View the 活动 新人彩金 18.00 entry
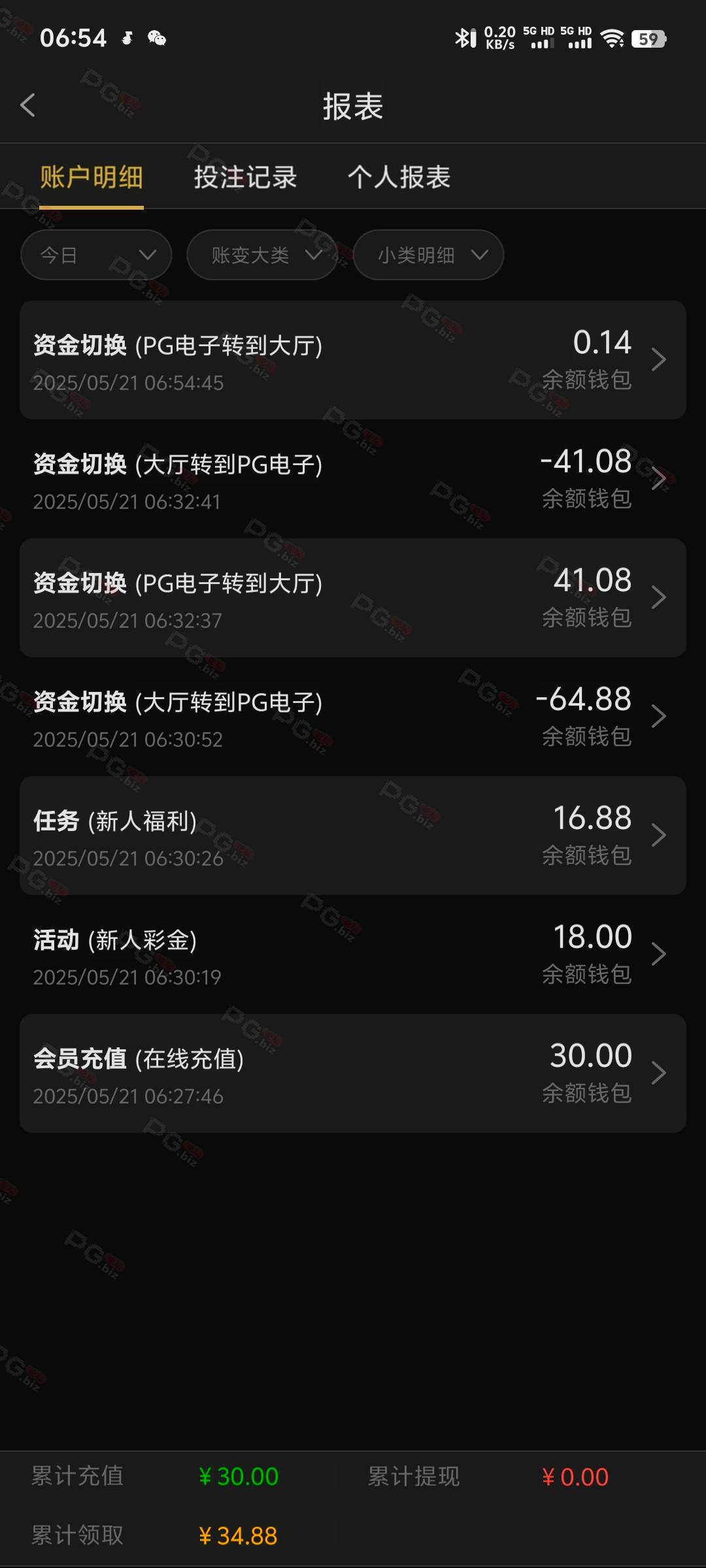The image size is (706, 1568). [353, 955]
